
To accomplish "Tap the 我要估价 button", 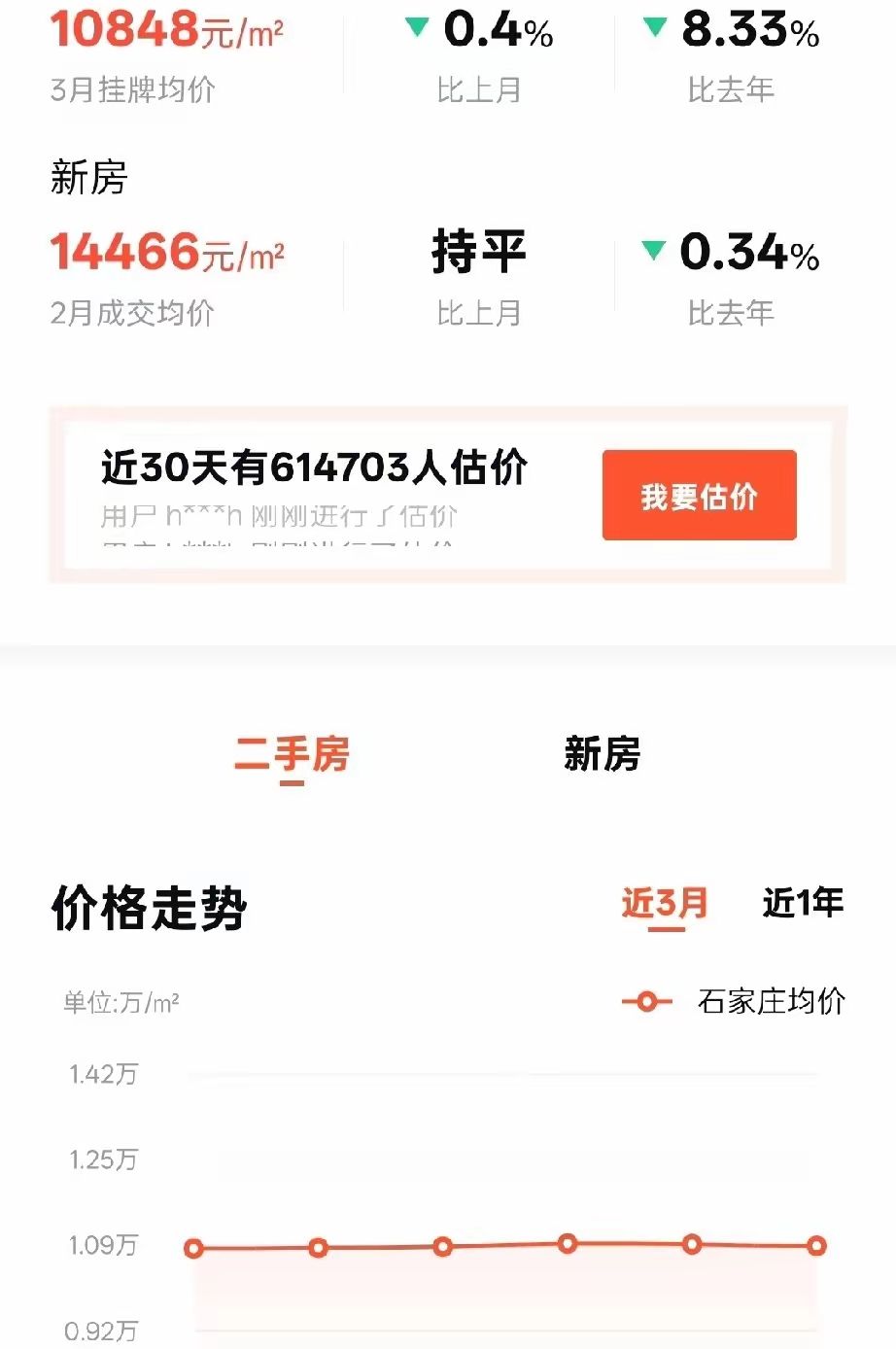I will (699, 496).
